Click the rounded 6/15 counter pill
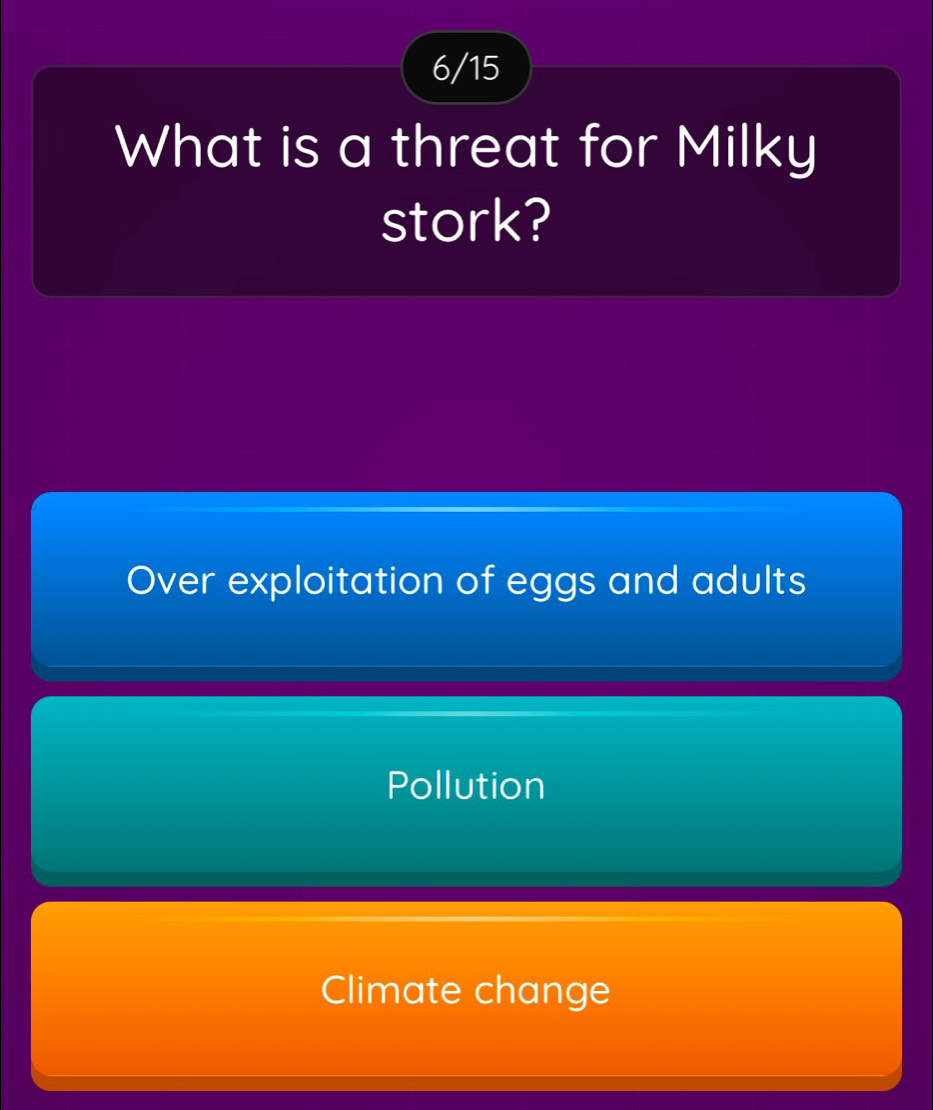933x1110 pixels. (x=466, y=67)
